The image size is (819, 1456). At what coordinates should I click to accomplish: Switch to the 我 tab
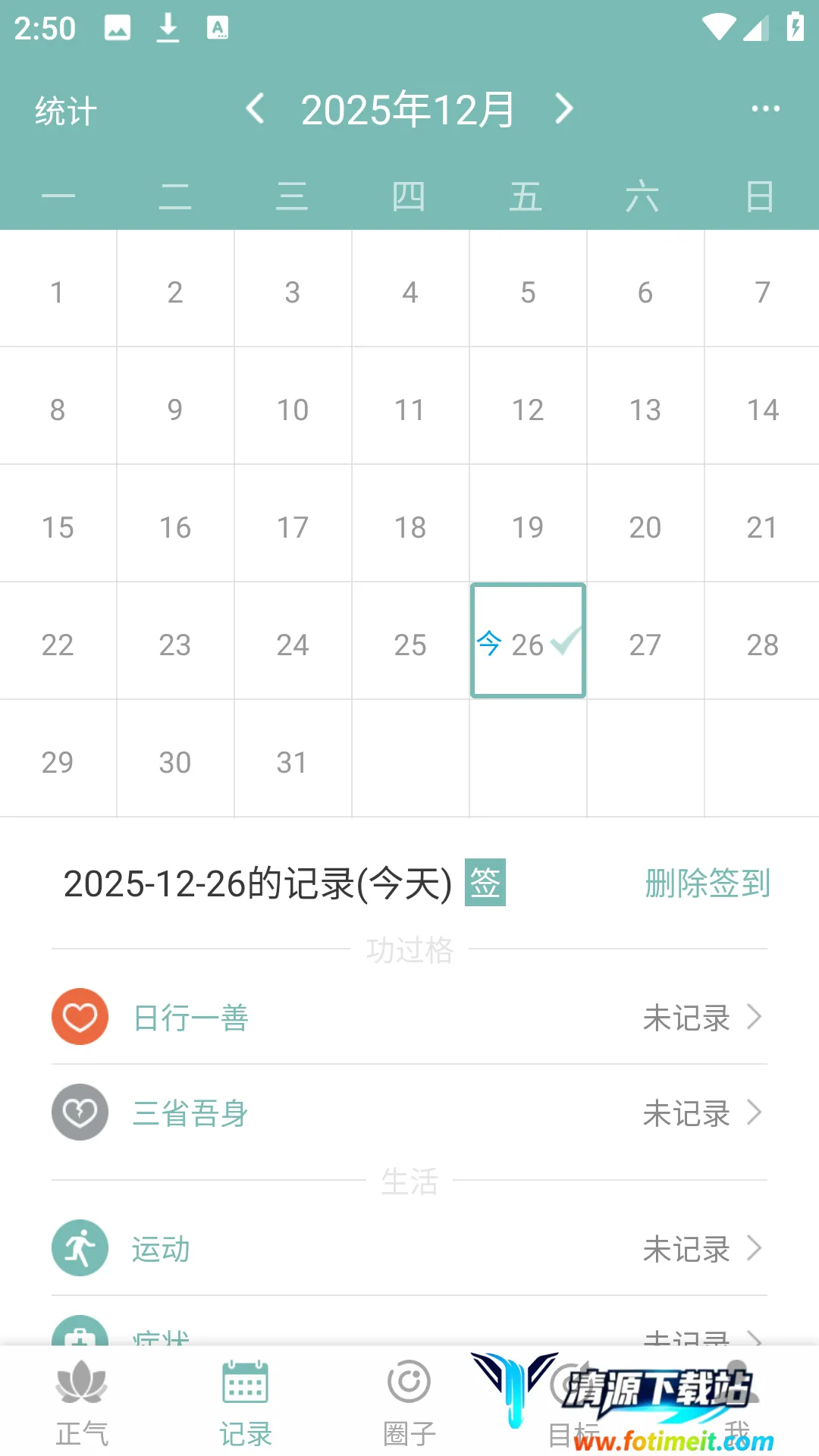click(x=737, y=1403)
